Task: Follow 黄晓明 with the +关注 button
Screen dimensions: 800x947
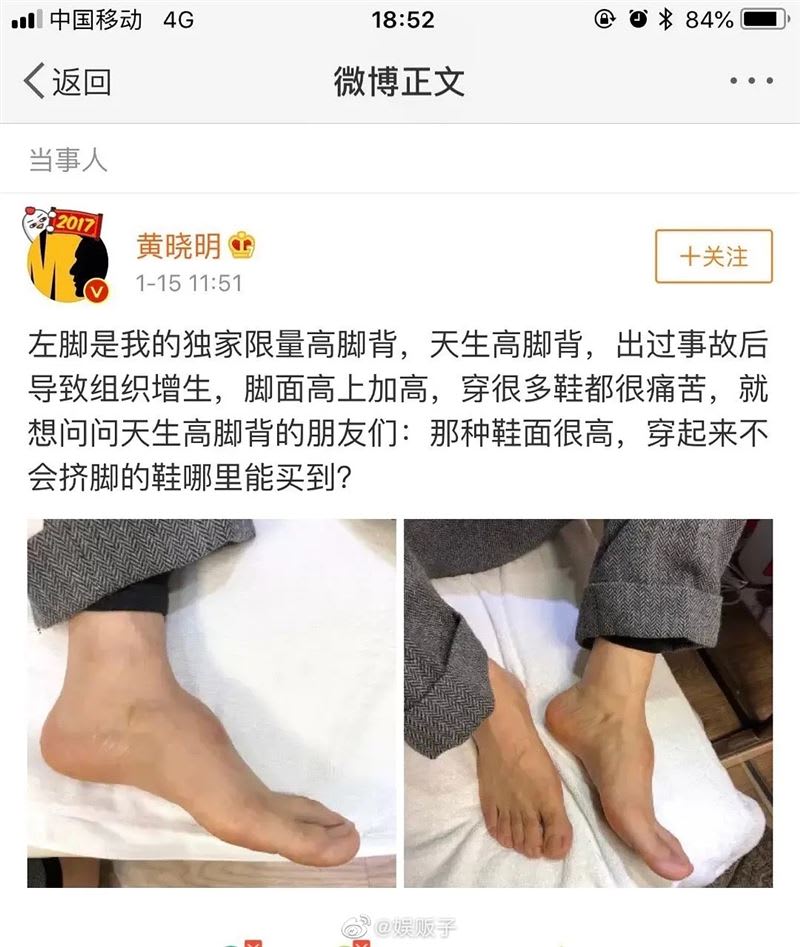Action: point(713,256)
